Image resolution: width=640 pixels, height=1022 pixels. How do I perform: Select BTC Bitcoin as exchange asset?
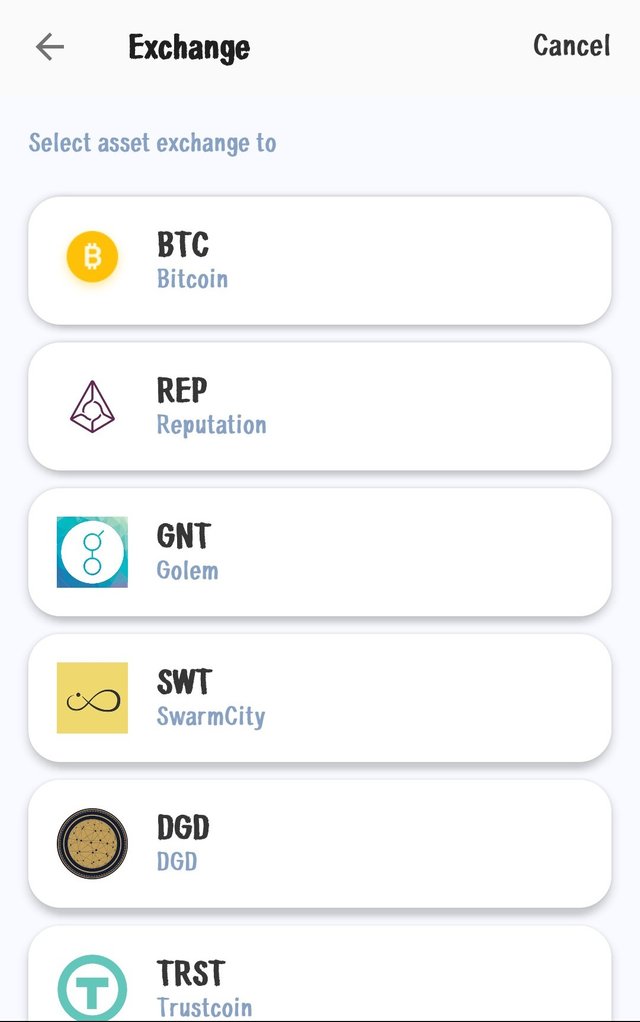click(x=319, y=260)
